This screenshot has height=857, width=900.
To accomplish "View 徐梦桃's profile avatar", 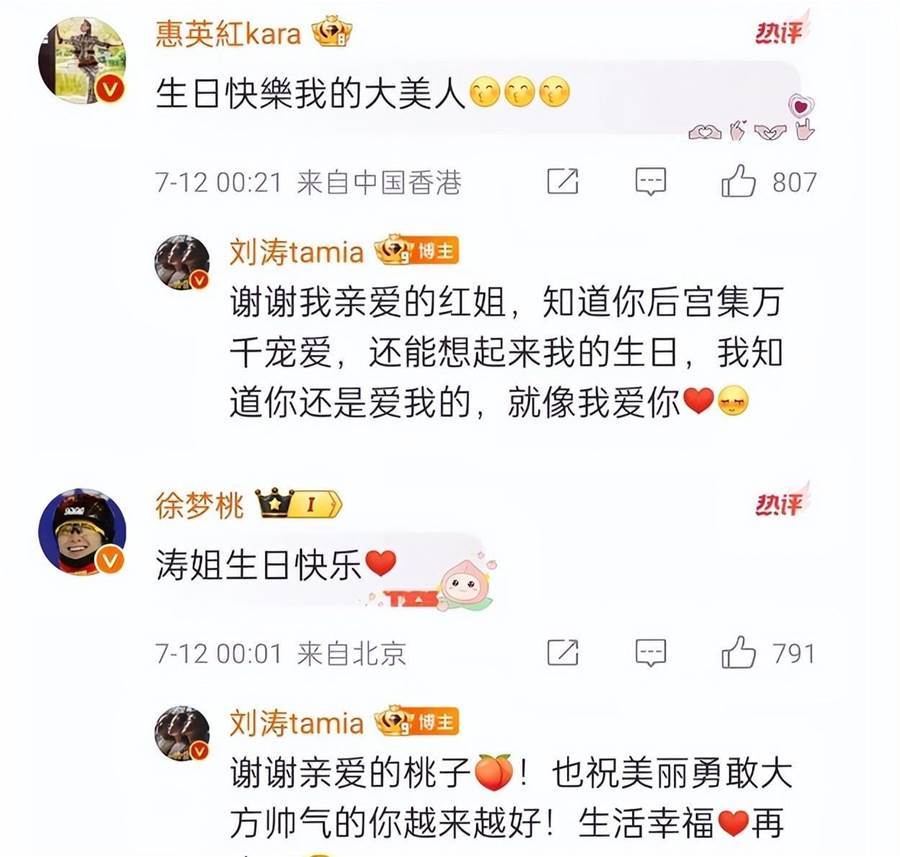I will (82, 533).
